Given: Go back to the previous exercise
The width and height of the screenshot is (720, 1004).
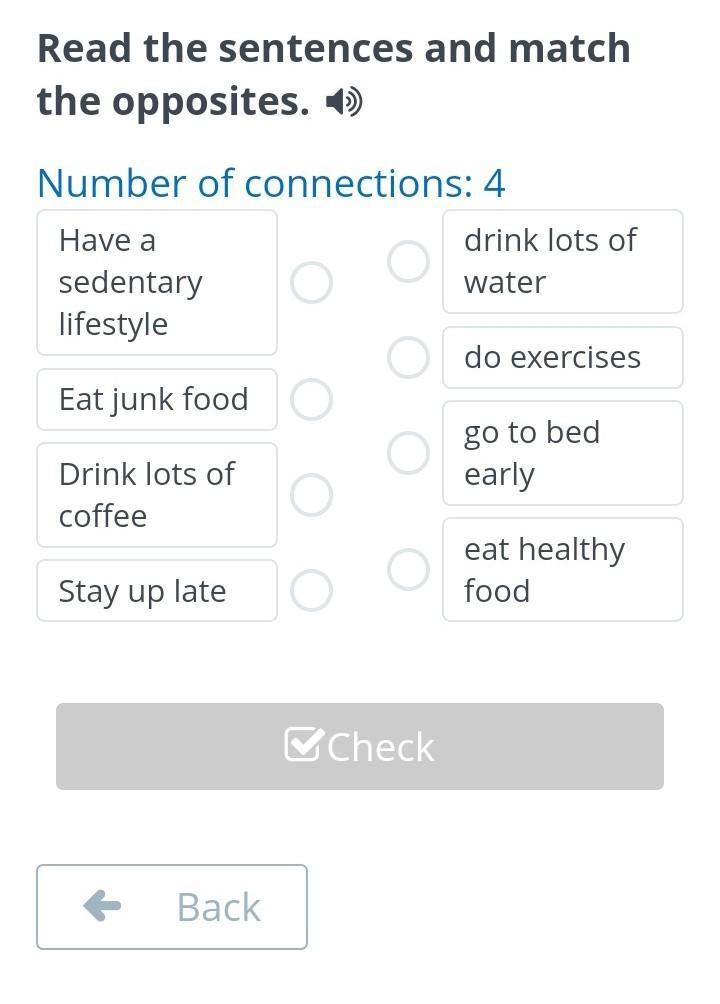Looking at the screenshot, I should pyautogui.click(x=172, y=907).
